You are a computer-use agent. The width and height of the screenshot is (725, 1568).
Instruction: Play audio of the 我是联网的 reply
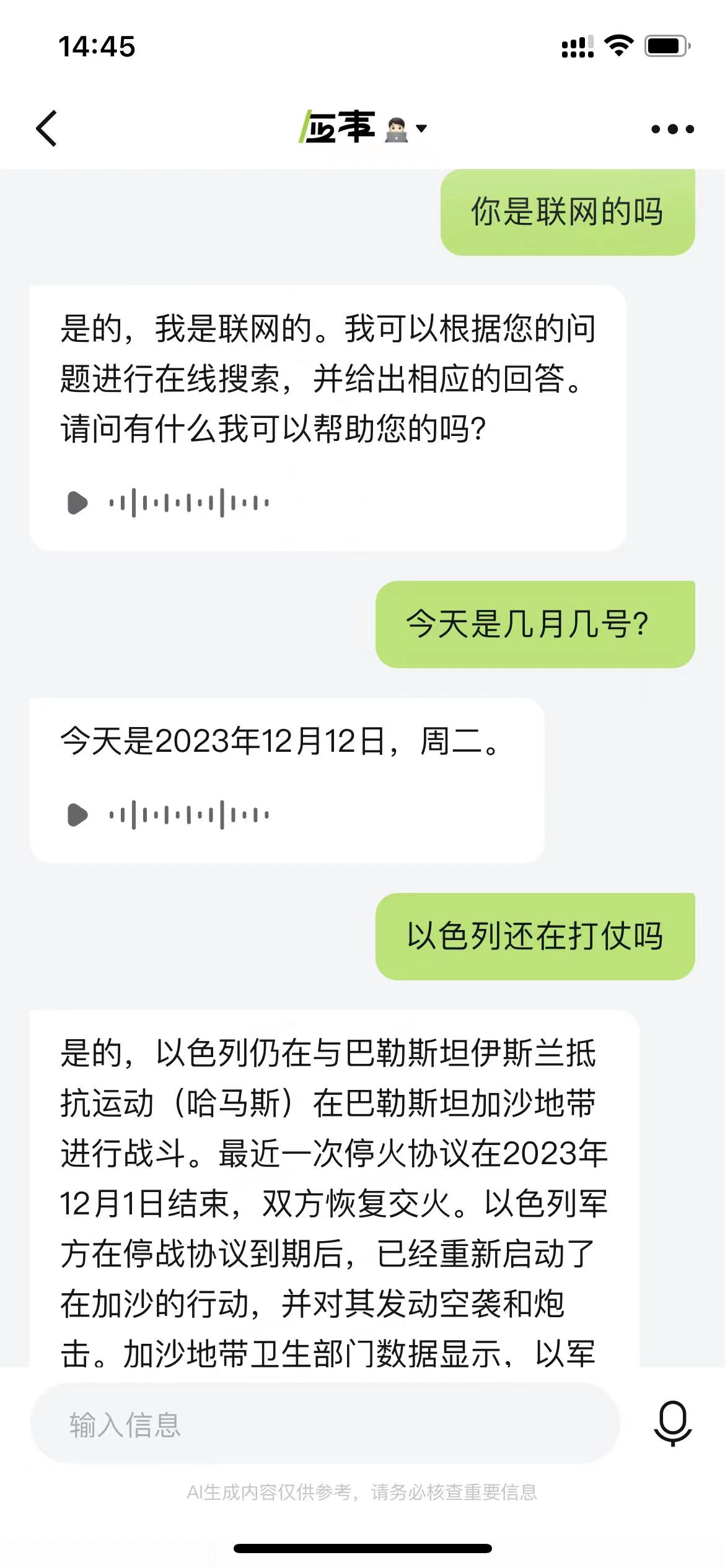pyautogui.click(x=77, y=503)
